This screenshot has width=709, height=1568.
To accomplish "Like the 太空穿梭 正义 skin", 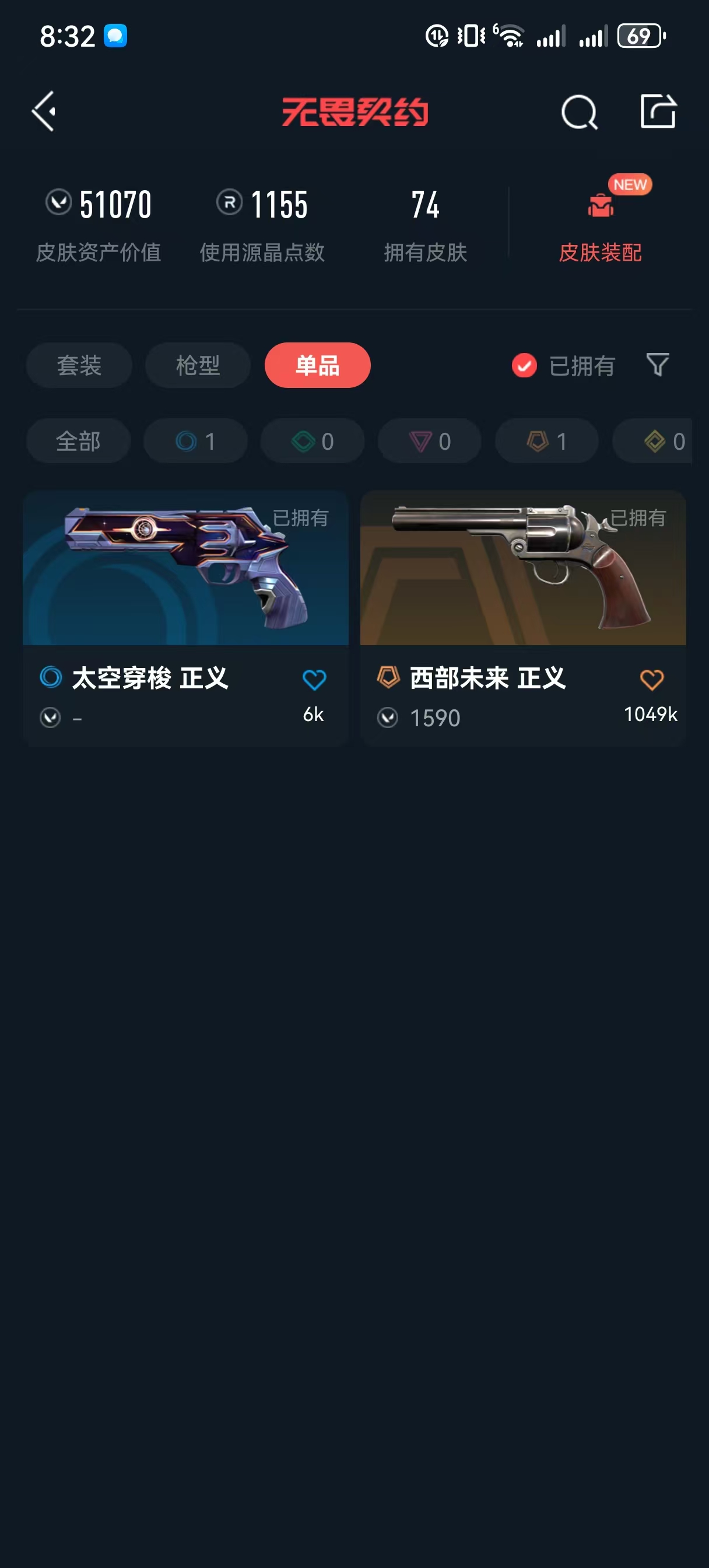I will click(x=314, y=680).
